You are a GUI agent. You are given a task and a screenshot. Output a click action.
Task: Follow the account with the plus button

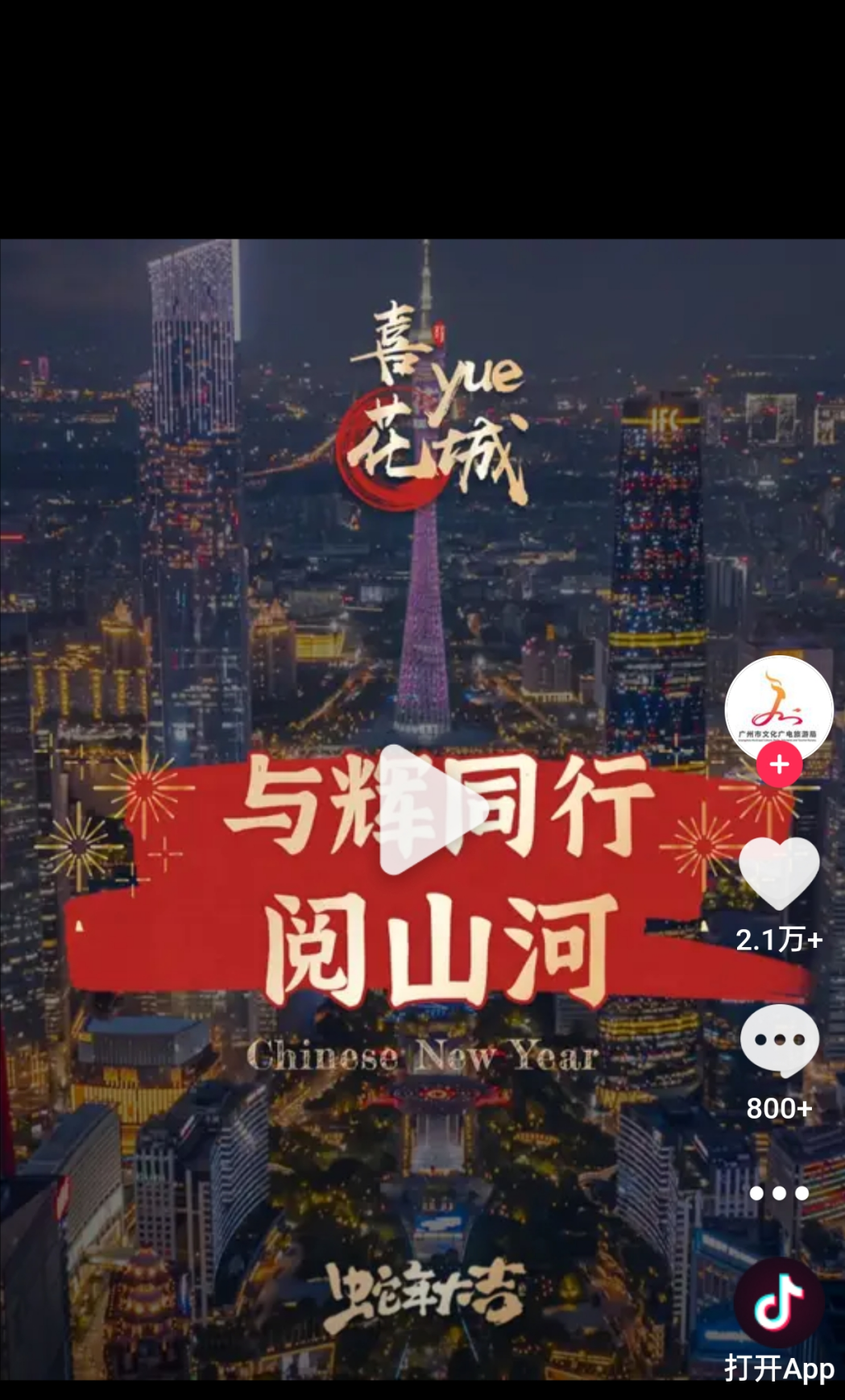coord(778,764)
